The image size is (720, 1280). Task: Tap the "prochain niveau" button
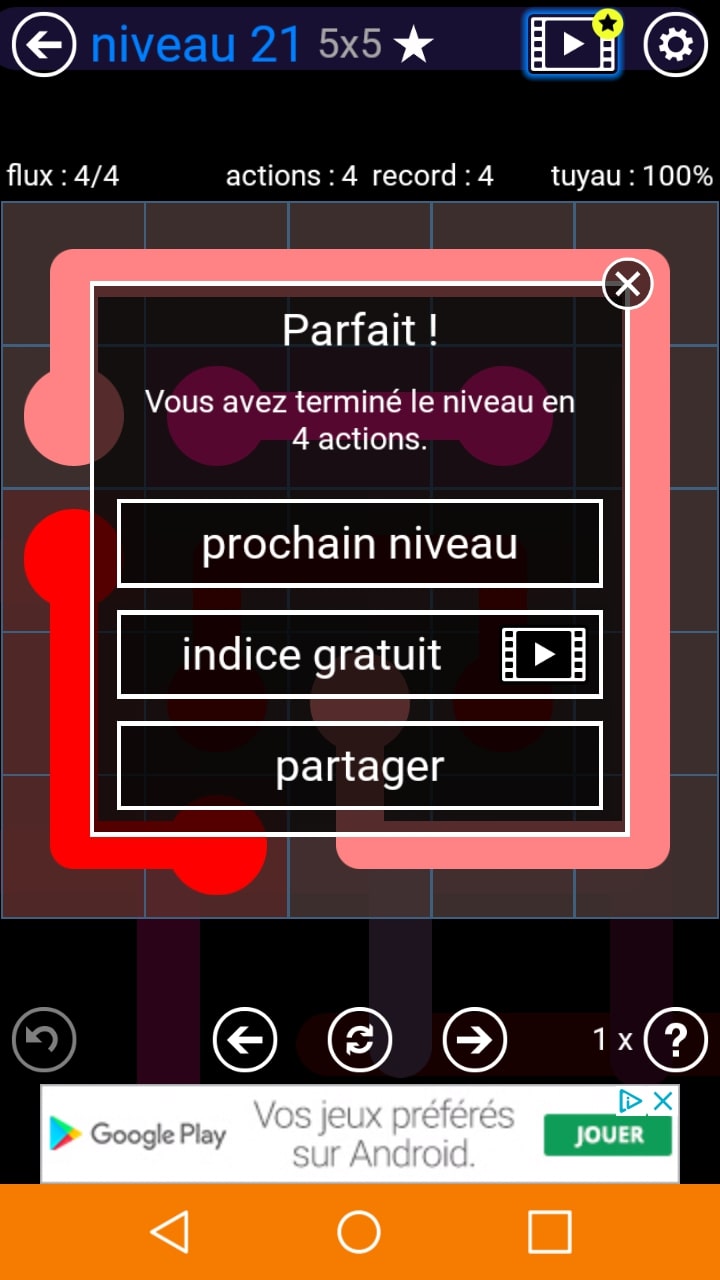360,544
